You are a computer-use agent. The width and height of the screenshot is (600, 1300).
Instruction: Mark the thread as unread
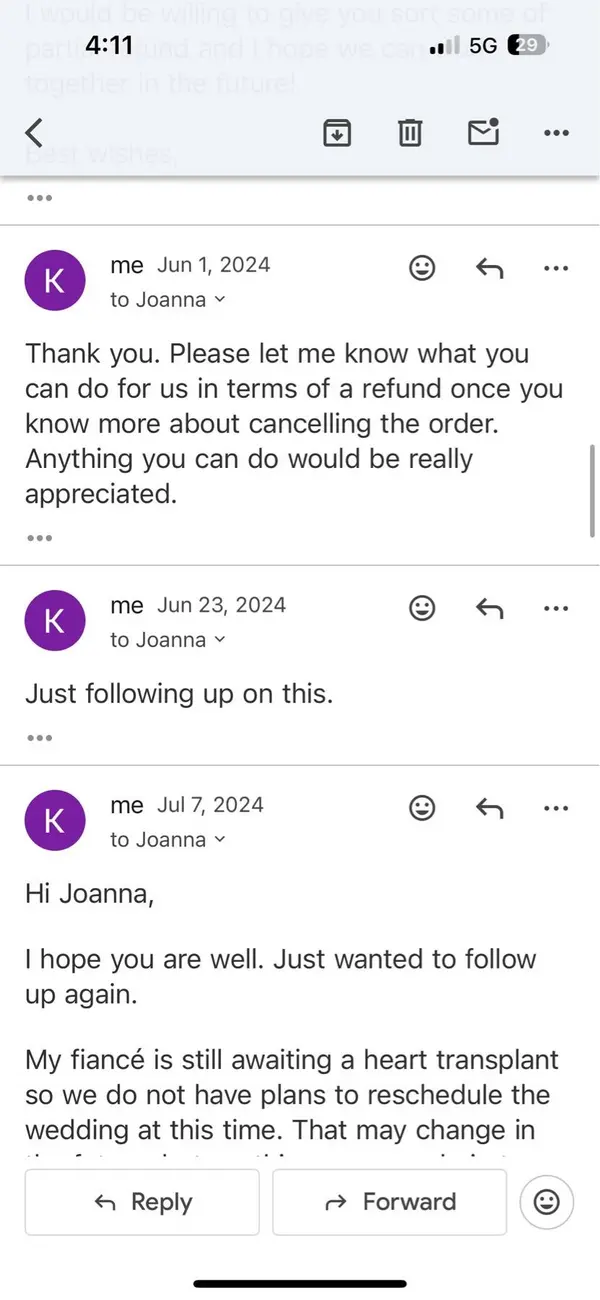point(484,131)
